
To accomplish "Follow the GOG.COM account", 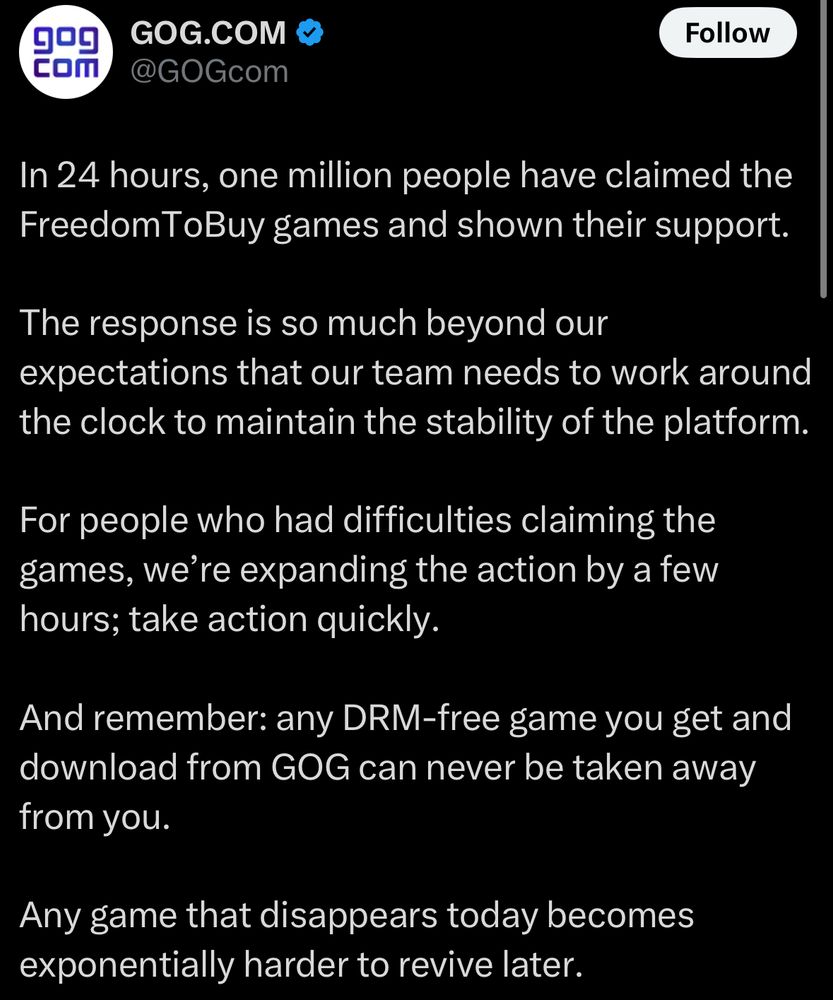I will pos(727,34).
